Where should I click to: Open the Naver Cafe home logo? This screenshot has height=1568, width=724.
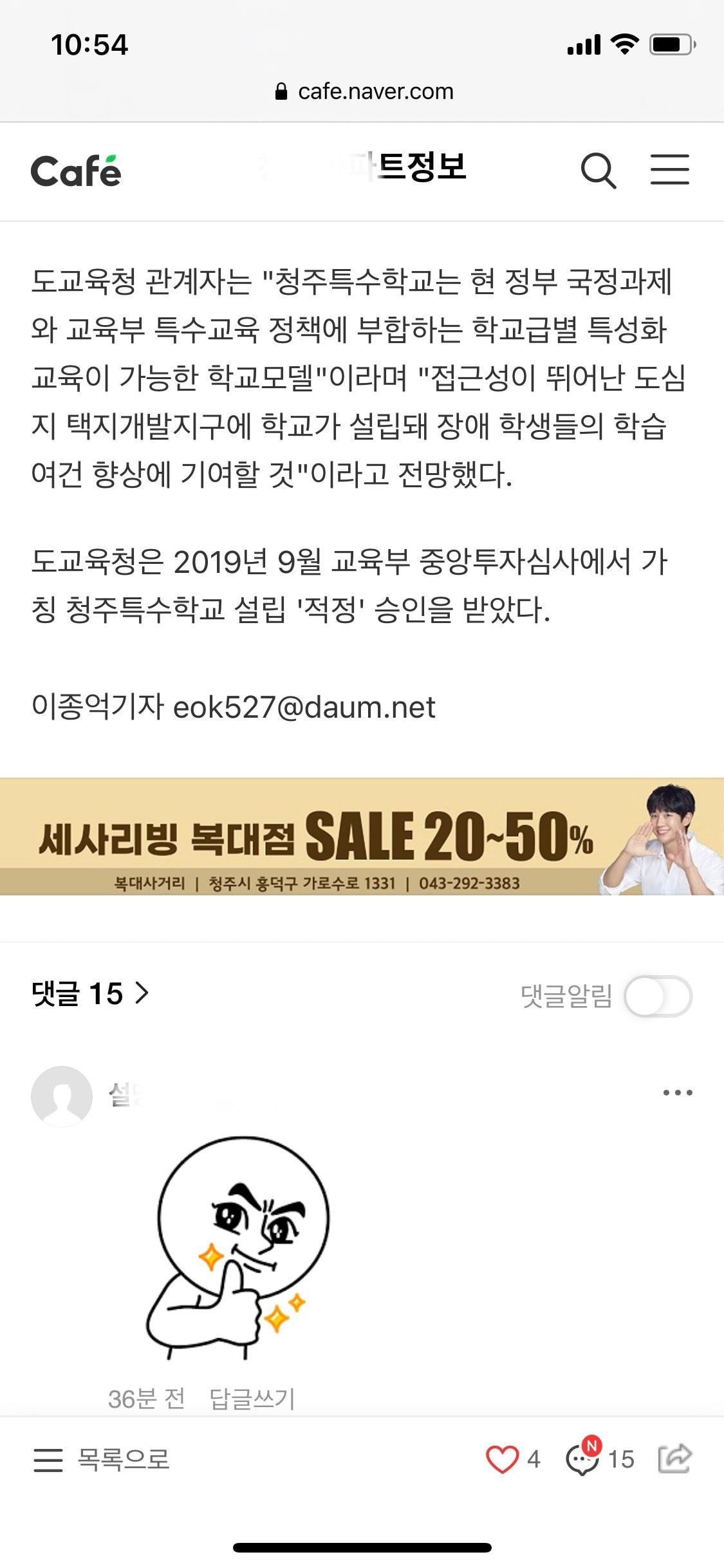pos(76,171)
